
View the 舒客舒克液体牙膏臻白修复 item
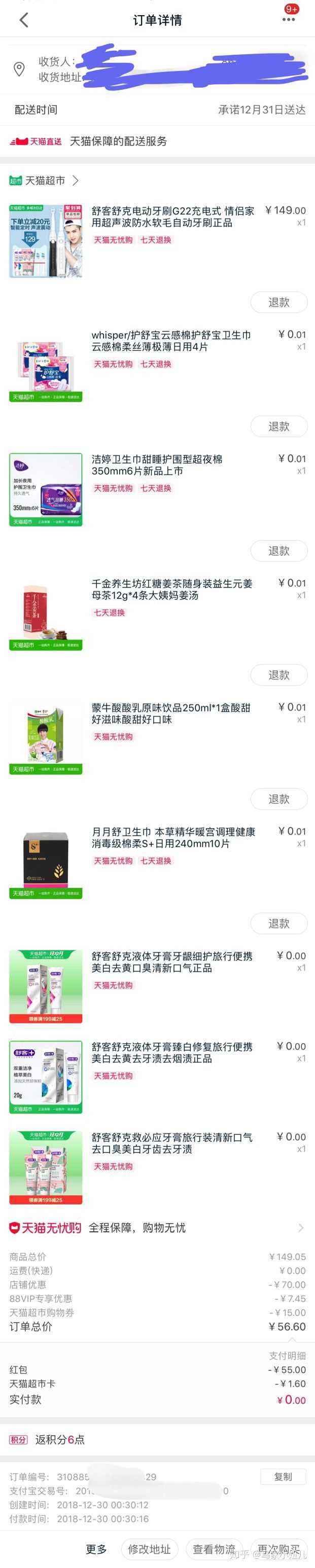pyautogui.click(x=171, y=1052)
